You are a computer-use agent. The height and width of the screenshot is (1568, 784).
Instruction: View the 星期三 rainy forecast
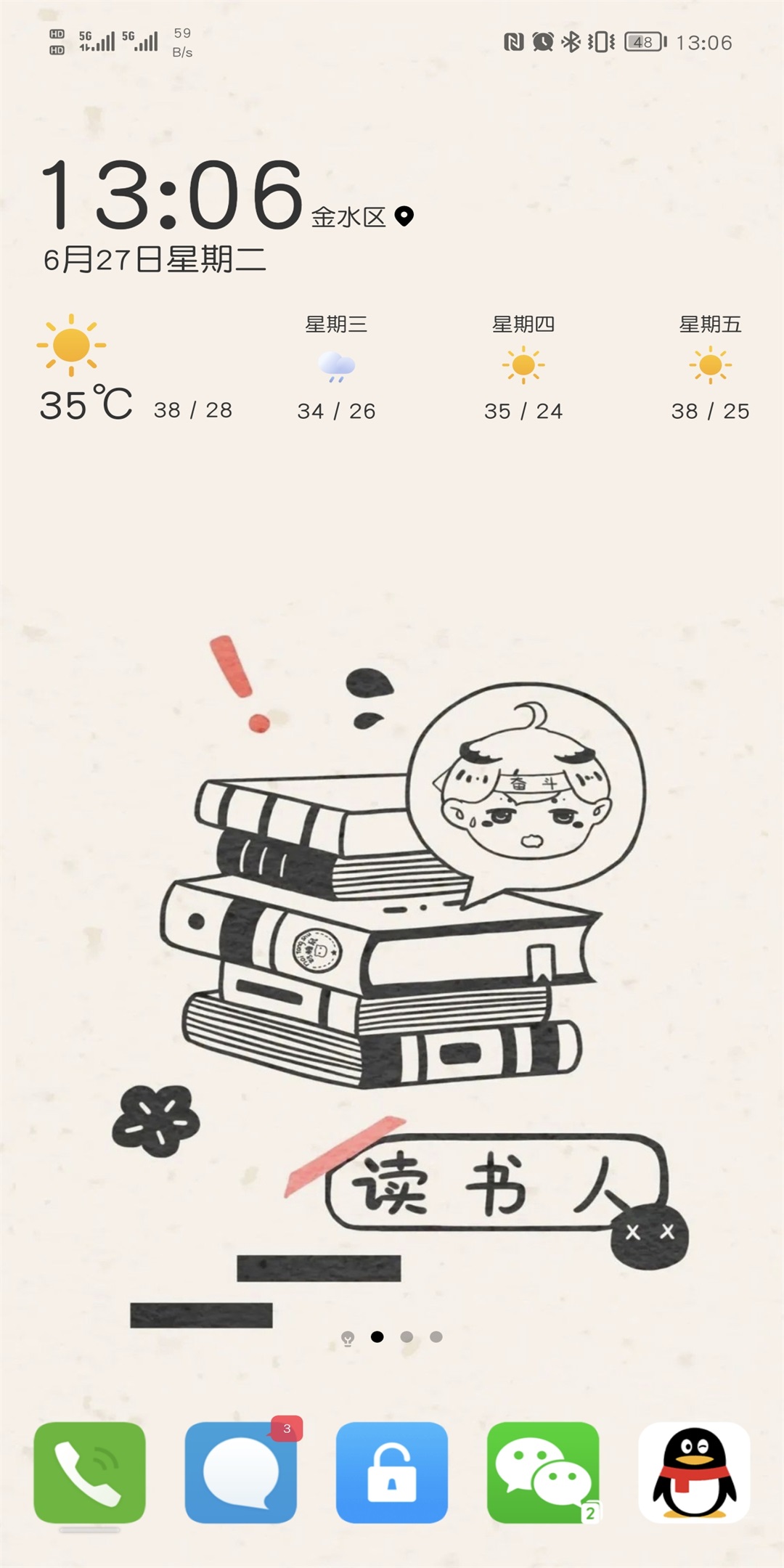pos(336,367)
